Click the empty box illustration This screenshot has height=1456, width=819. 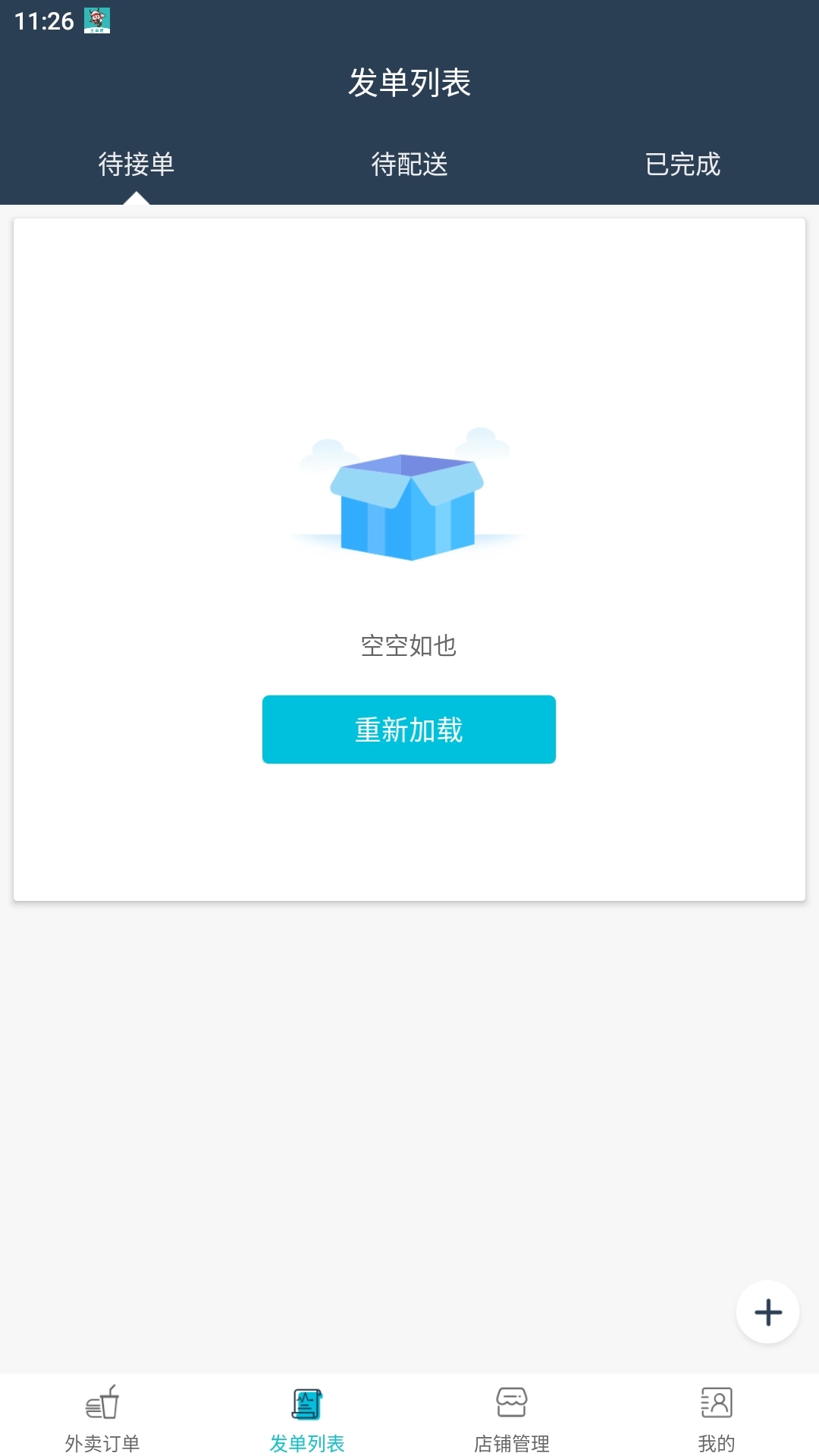(409, 500)
